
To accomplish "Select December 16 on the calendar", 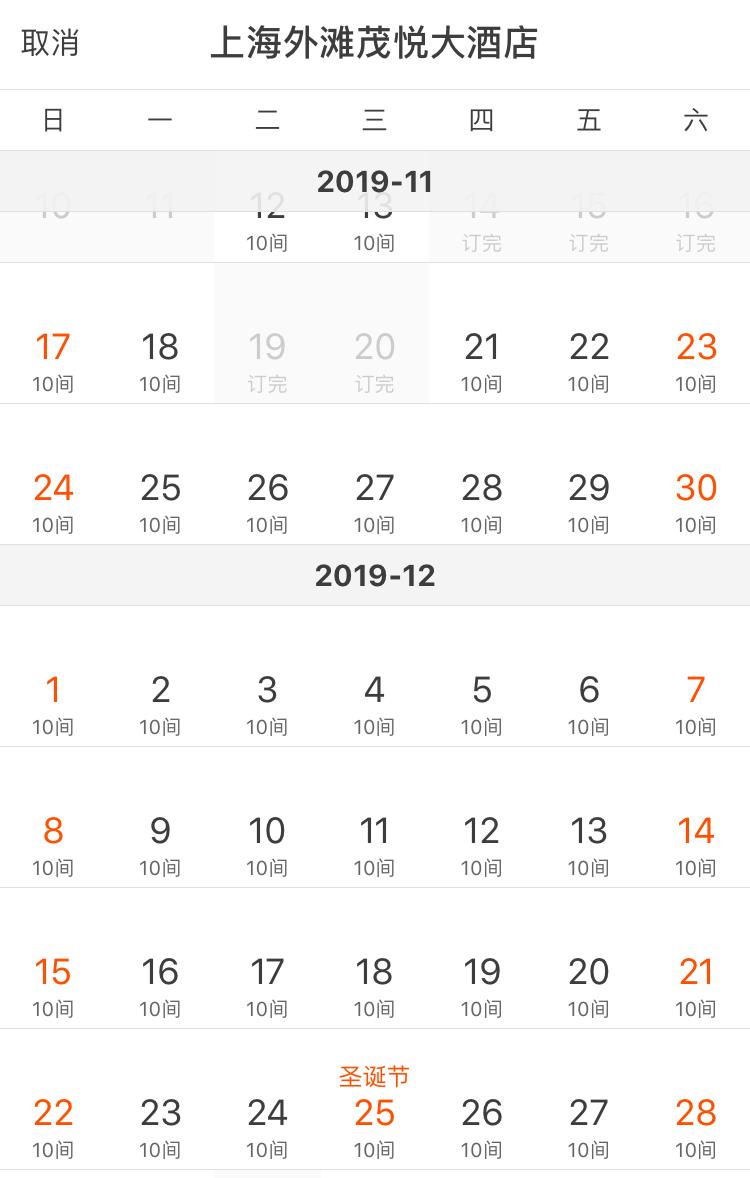I will 160,984.
